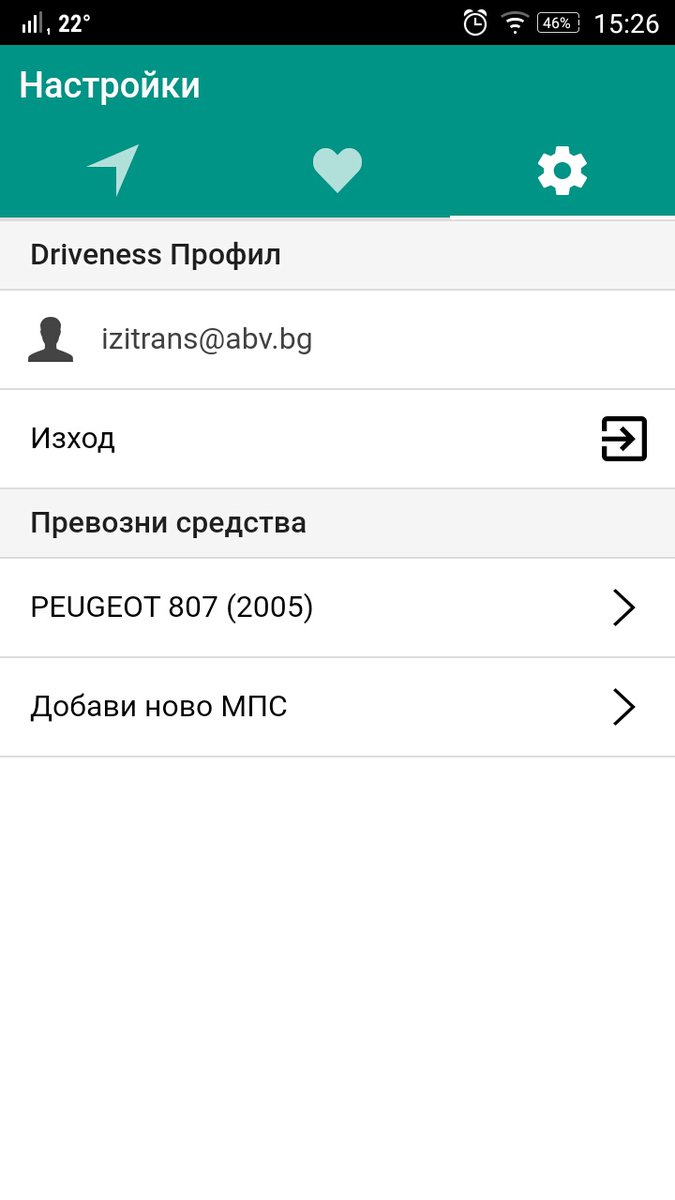Open PEUGEOT 807 (2005) vehicle
This screenshot has height=1200, width=675.
tap(337, 607)
